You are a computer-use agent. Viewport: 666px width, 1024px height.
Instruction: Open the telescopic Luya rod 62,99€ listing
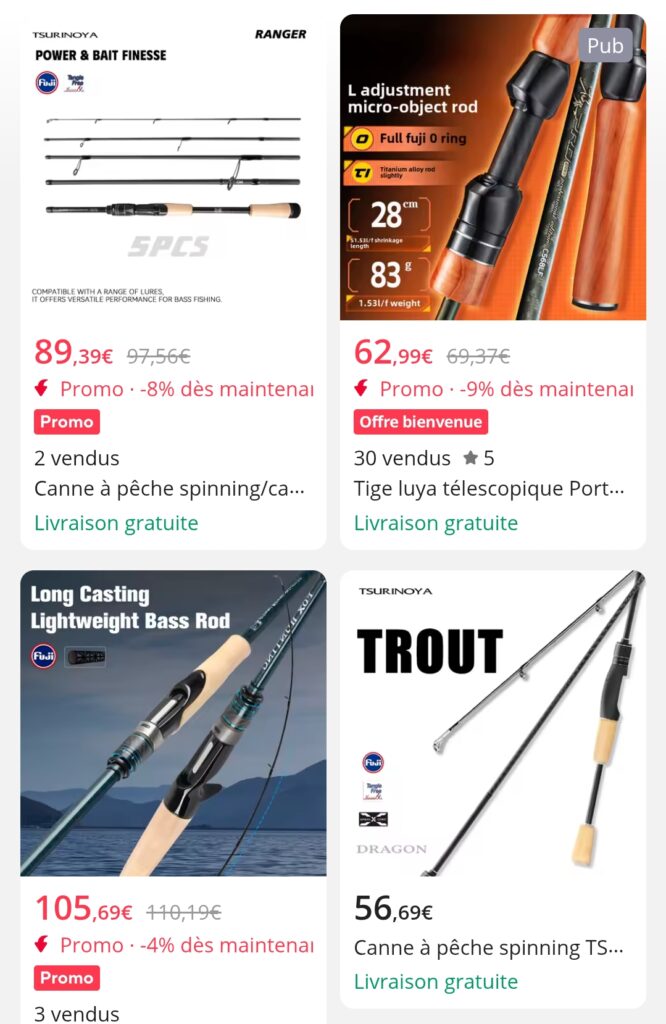point(492,168)
